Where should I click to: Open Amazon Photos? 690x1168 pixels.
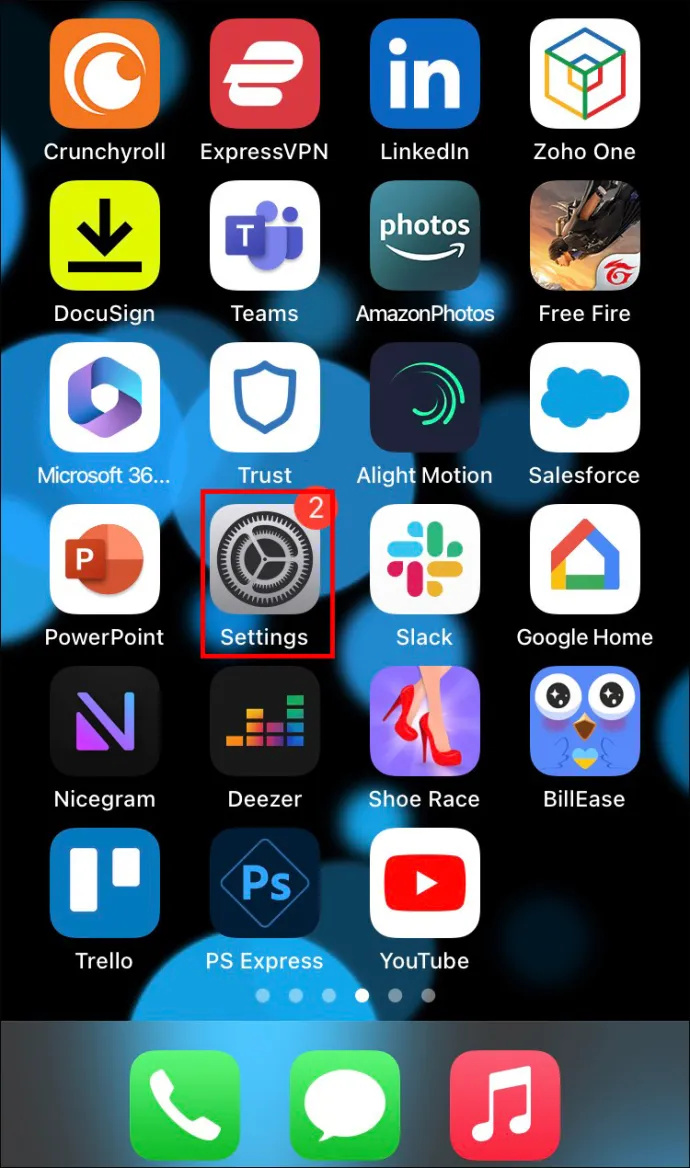point(425,236)
